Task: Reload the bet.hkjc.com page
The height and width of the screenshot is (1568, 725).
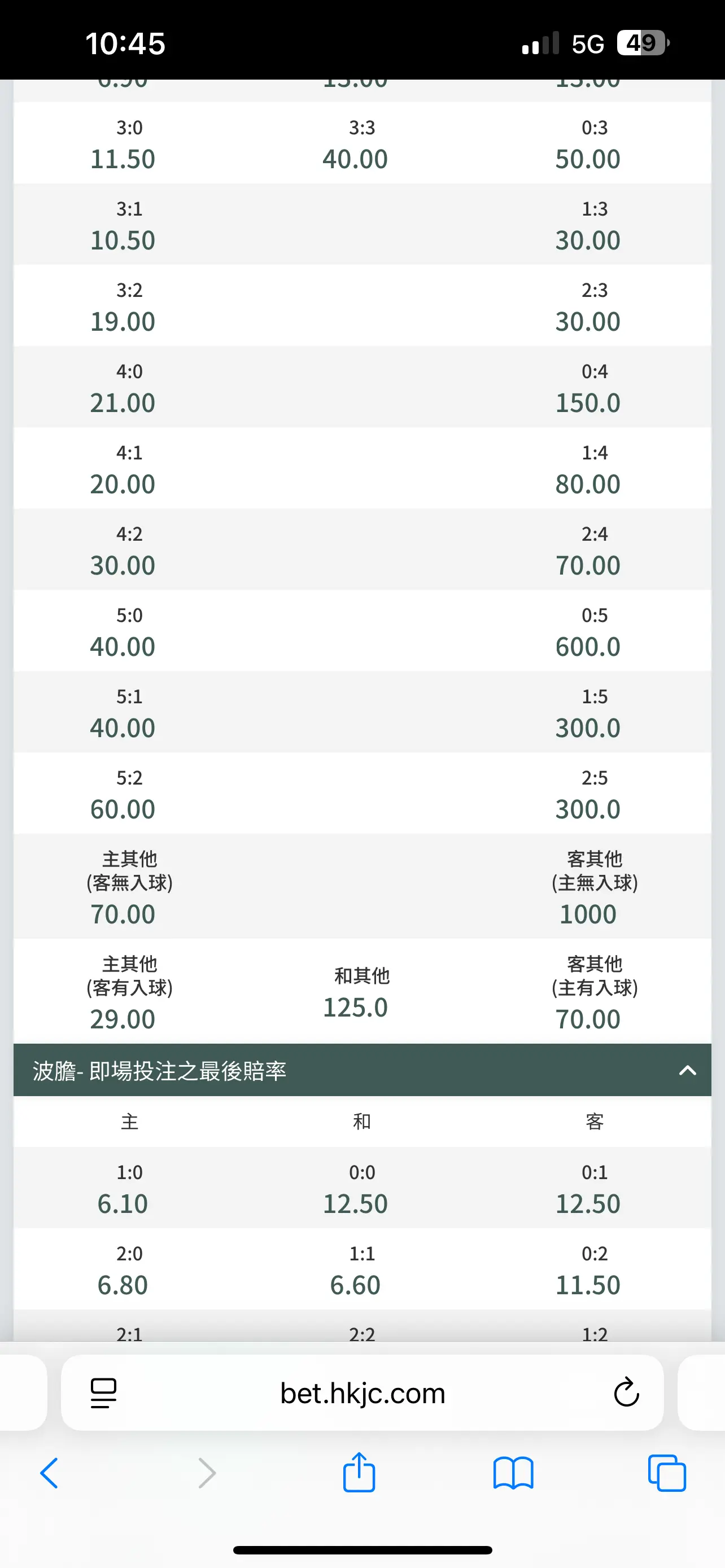Action: (x=626, y=1392)
